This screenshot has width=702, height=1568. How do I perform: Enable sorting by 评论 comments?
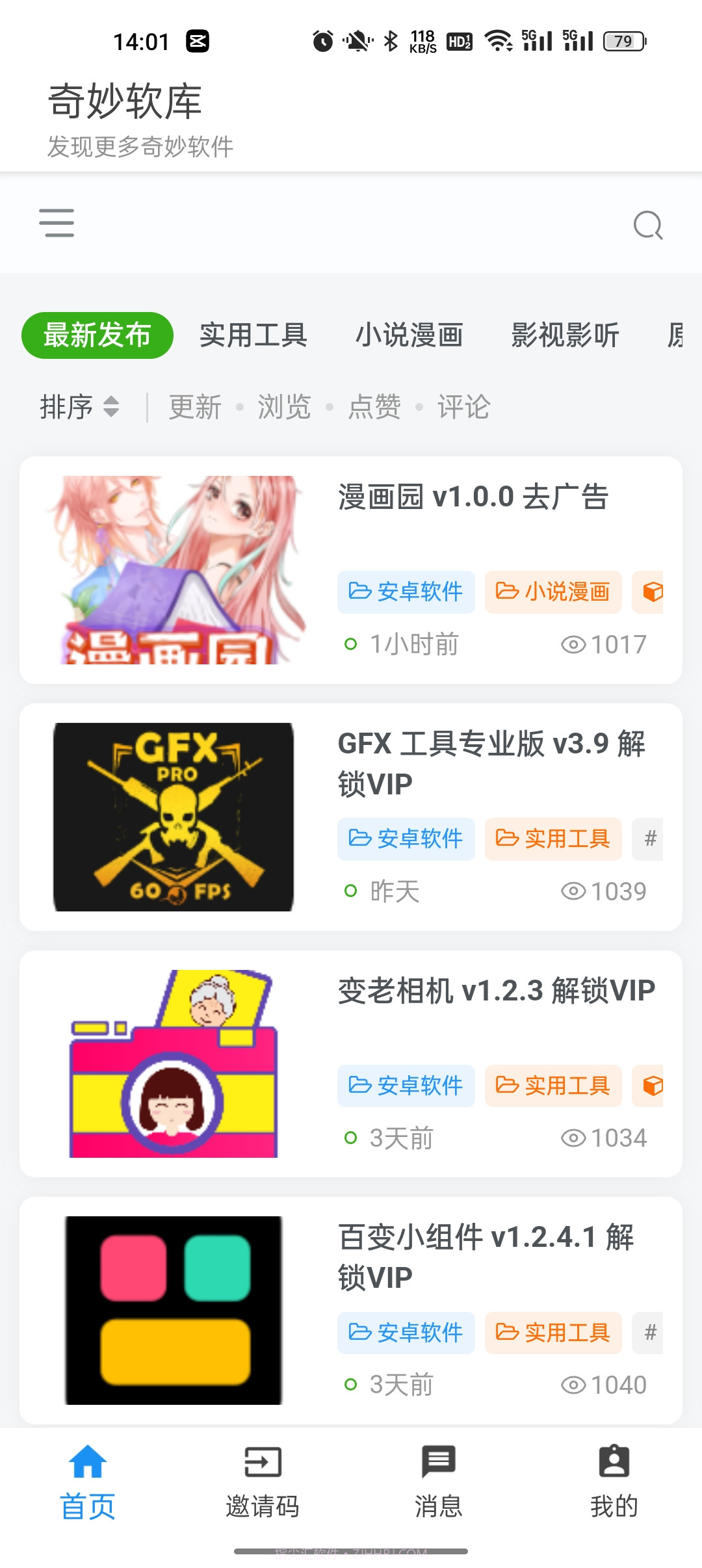(465, 407)
